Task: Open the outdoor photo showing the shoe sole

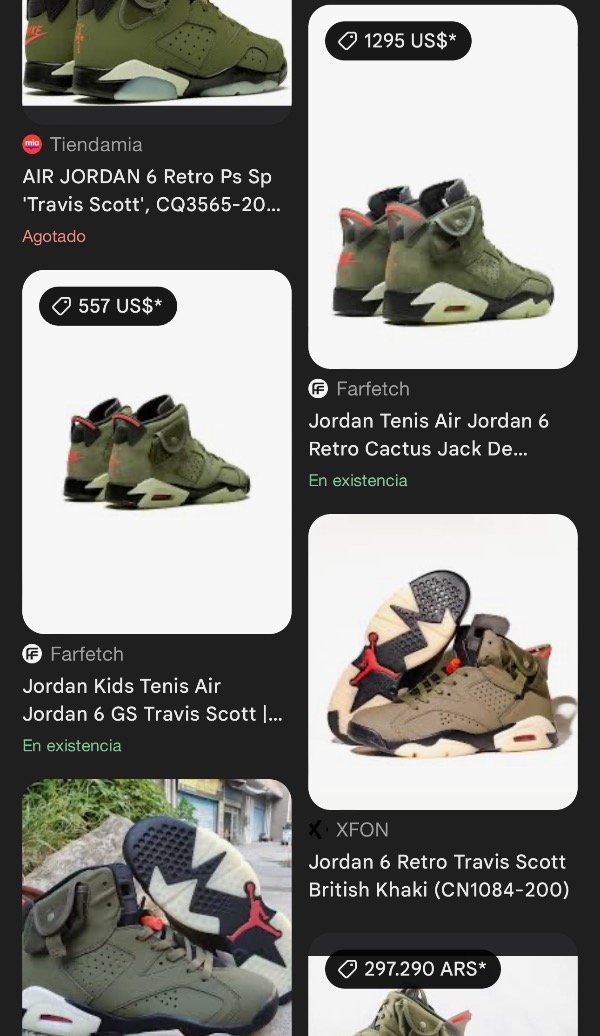Action: click(157, 907)
